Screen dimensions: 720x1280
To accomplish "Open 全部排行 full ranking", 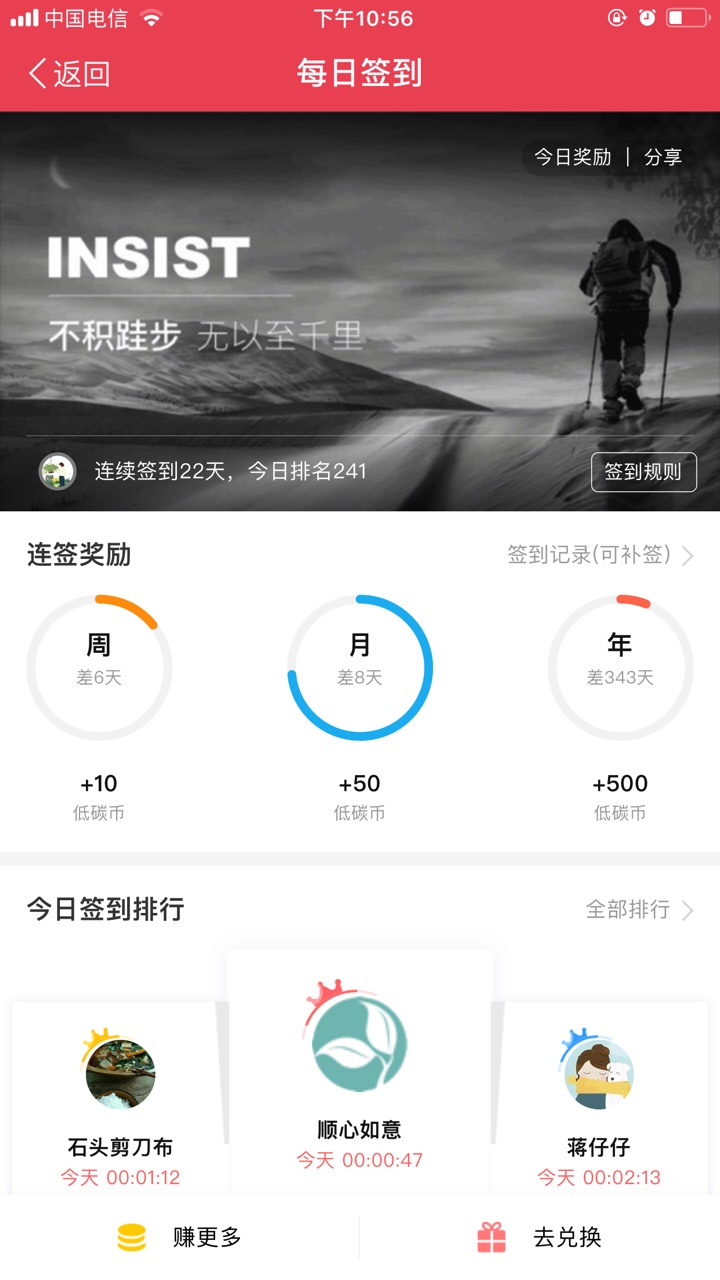I will (639, 909).
